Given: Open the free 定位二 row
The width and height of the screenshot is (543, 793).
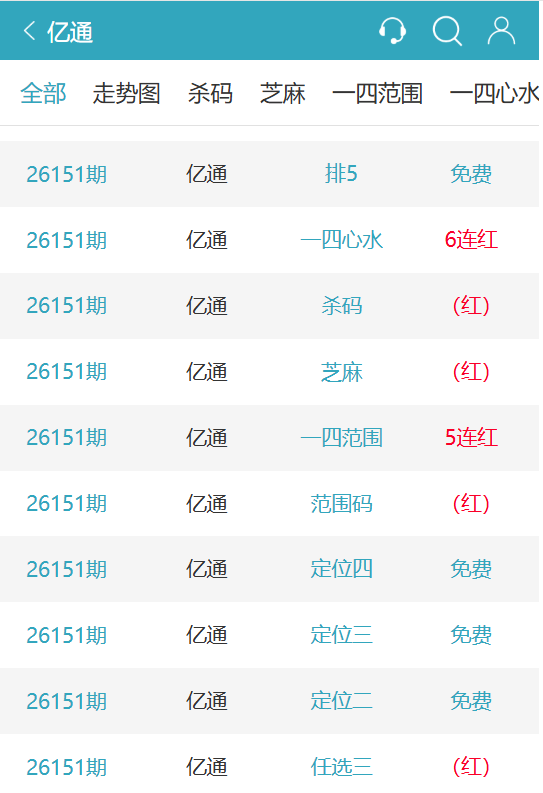Looking at the screenshot, I should (269, 701).
